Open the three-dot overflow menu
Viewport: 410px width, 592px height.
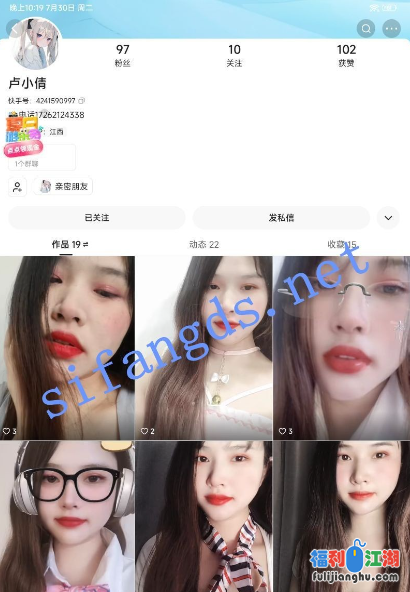[392, 28]
